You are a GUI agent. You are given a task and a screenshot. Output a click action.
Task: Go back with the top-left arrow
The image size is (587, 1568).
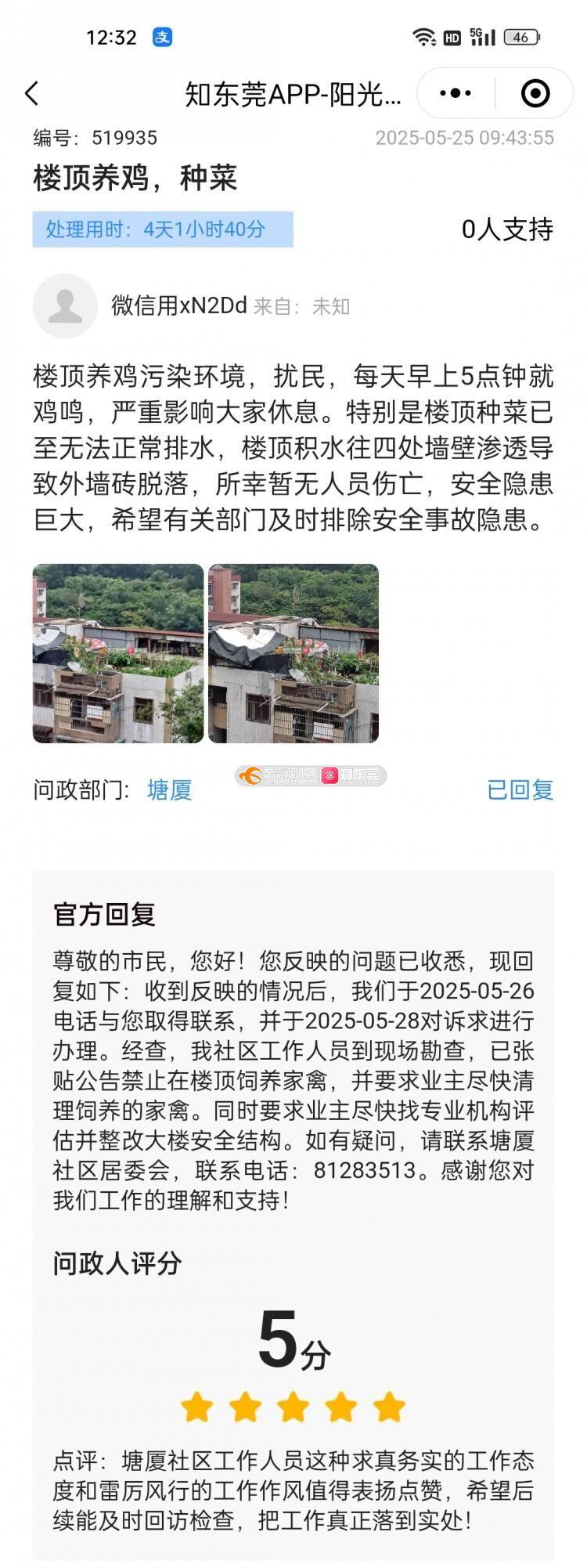32,94
